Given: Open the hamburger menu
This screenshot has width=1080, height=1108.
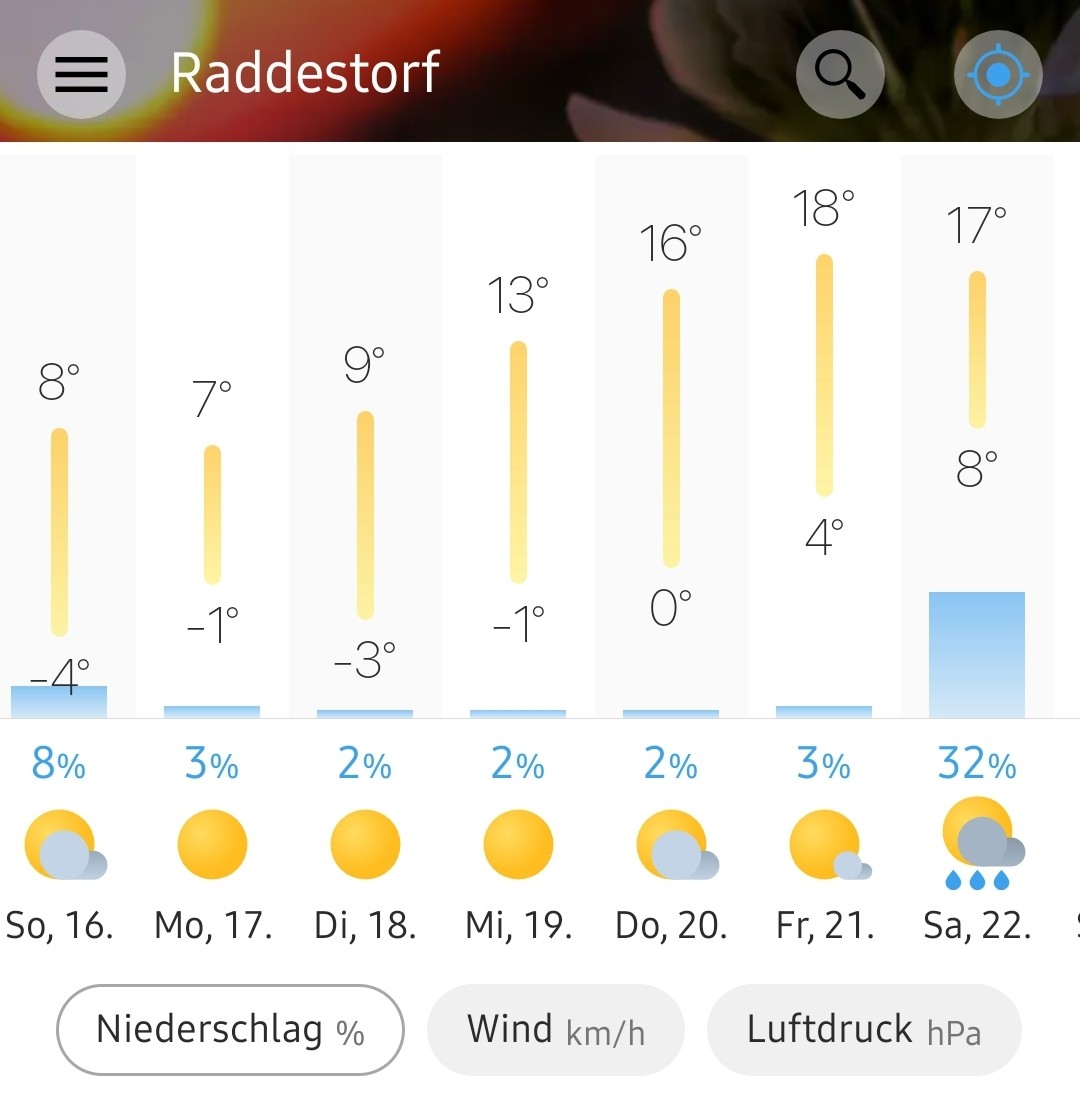Looking at the screenshot, I should pyautogui.click(x=81, y=75).
